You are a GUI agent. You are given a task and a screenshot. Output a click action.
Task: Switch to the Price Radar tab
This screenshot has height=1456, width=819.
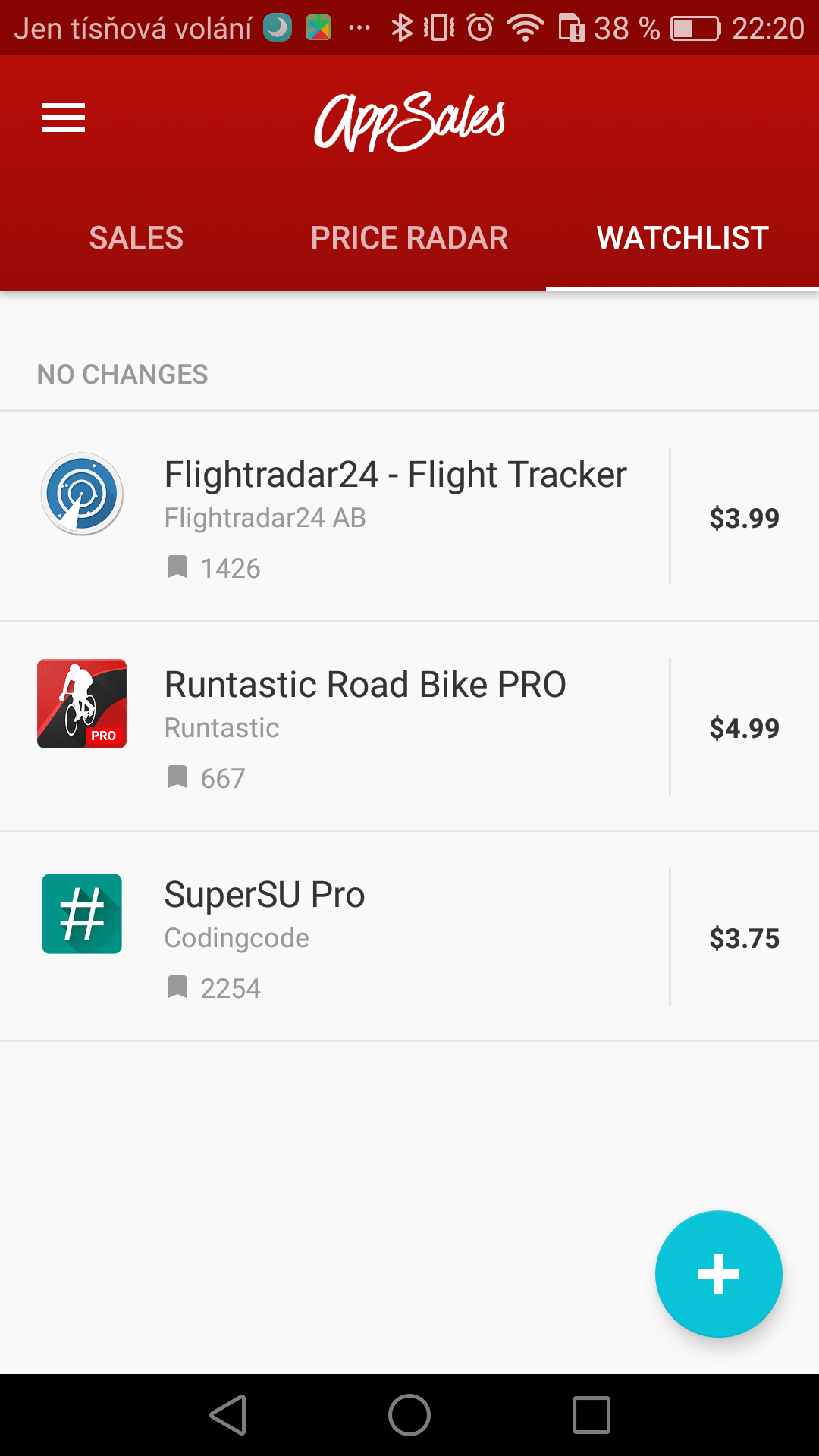click(x=409, y=238)
